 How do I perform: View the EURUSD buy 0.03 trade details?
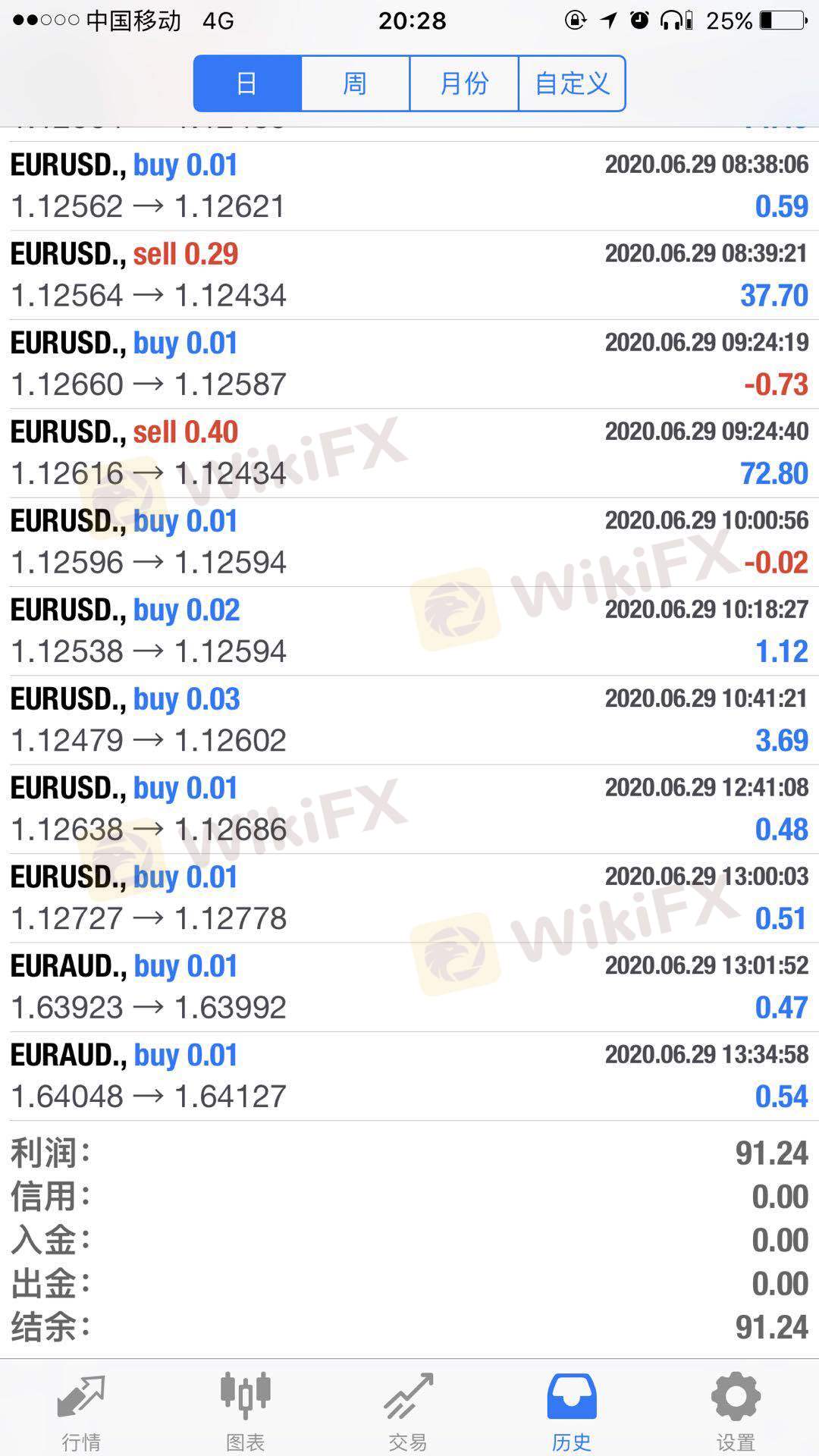409,720
